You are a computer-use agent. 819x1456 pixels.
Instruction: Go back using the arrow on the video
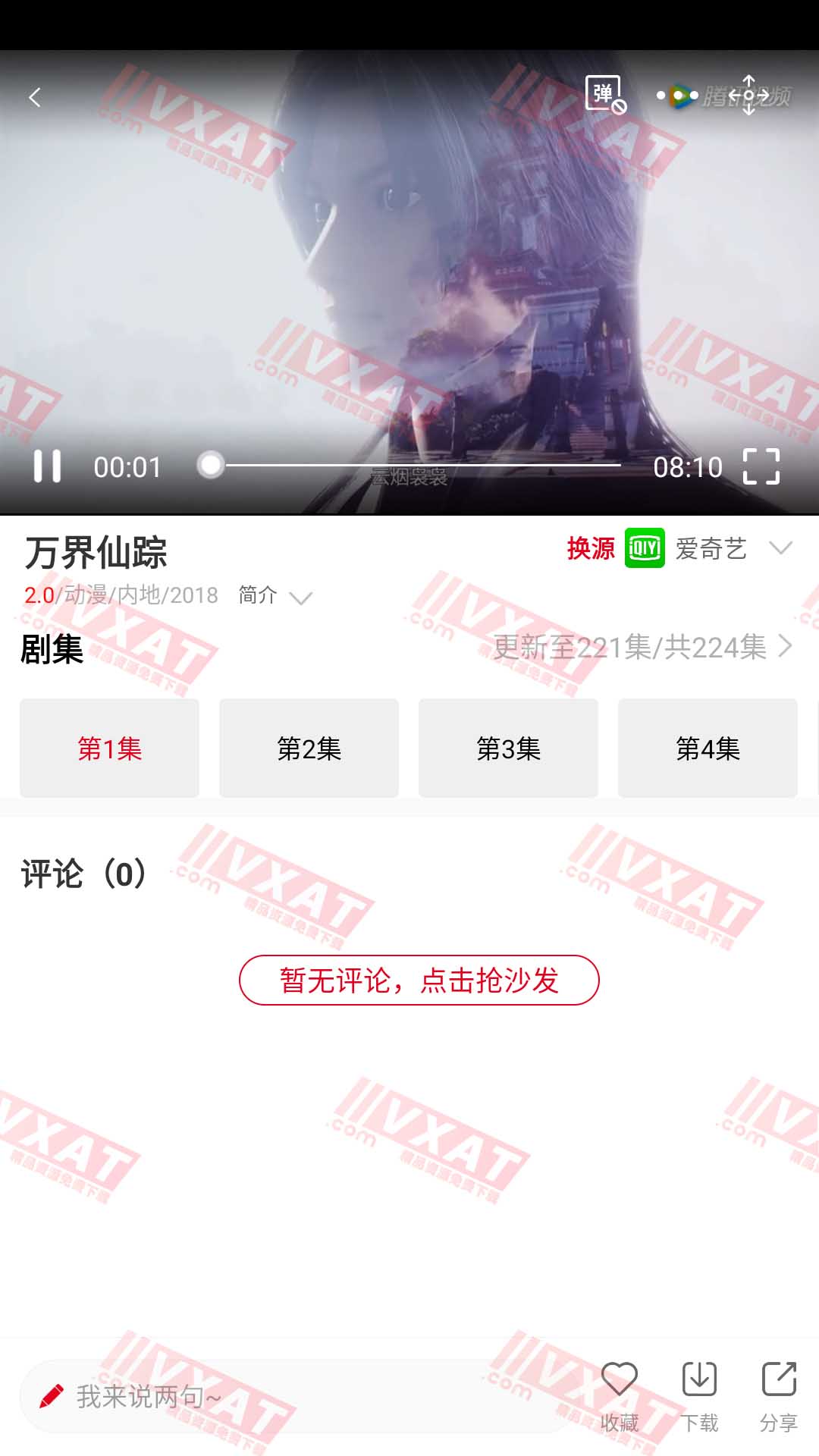[35, 97]
